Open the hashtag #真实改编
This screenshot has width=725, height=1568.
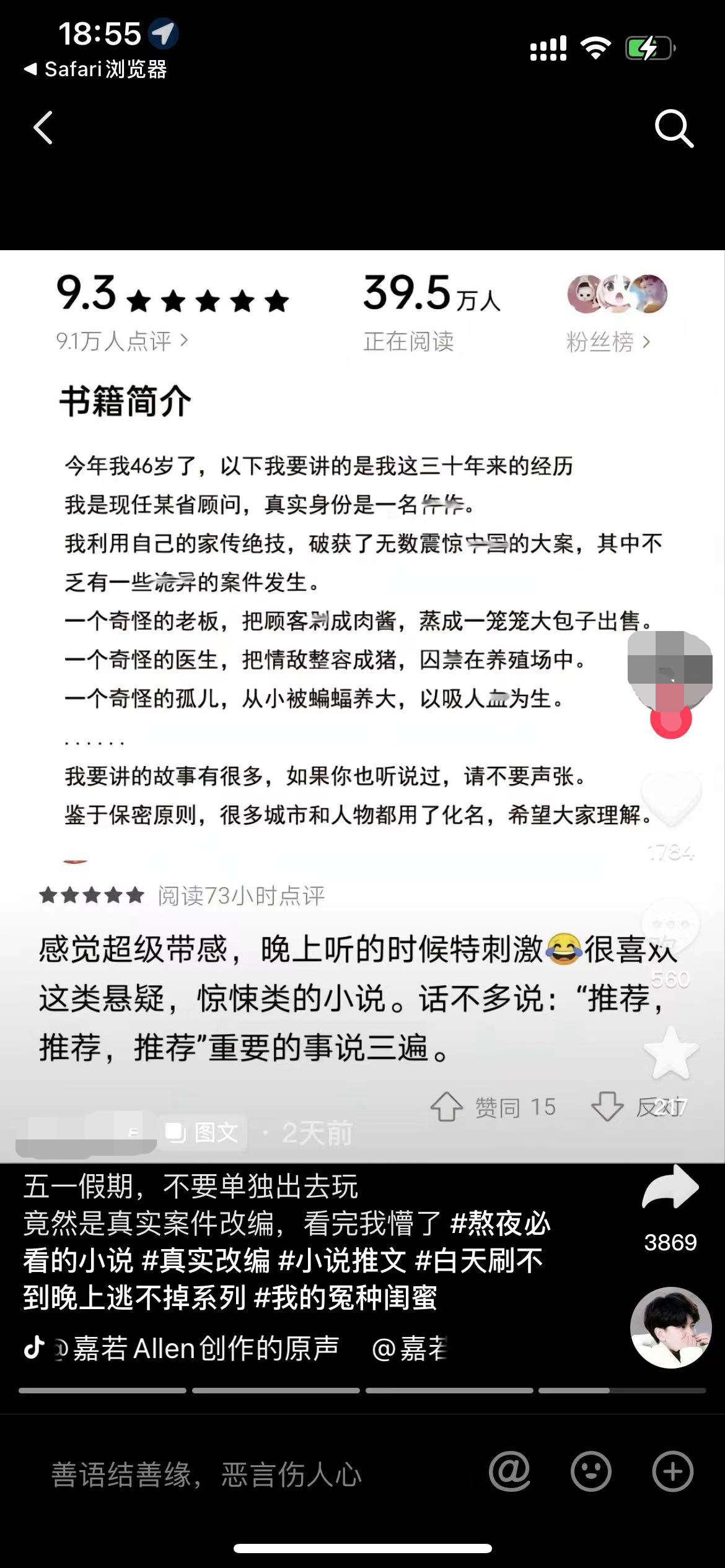click(206, 1260)
